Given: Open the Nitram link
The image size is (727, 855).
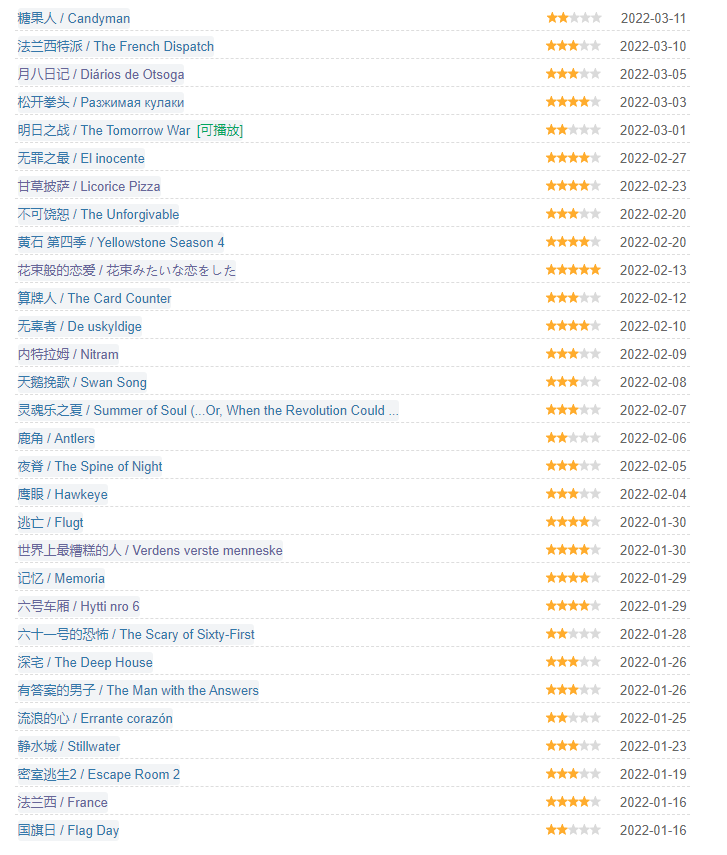Looking at the screenshot, I should [68, 354].
